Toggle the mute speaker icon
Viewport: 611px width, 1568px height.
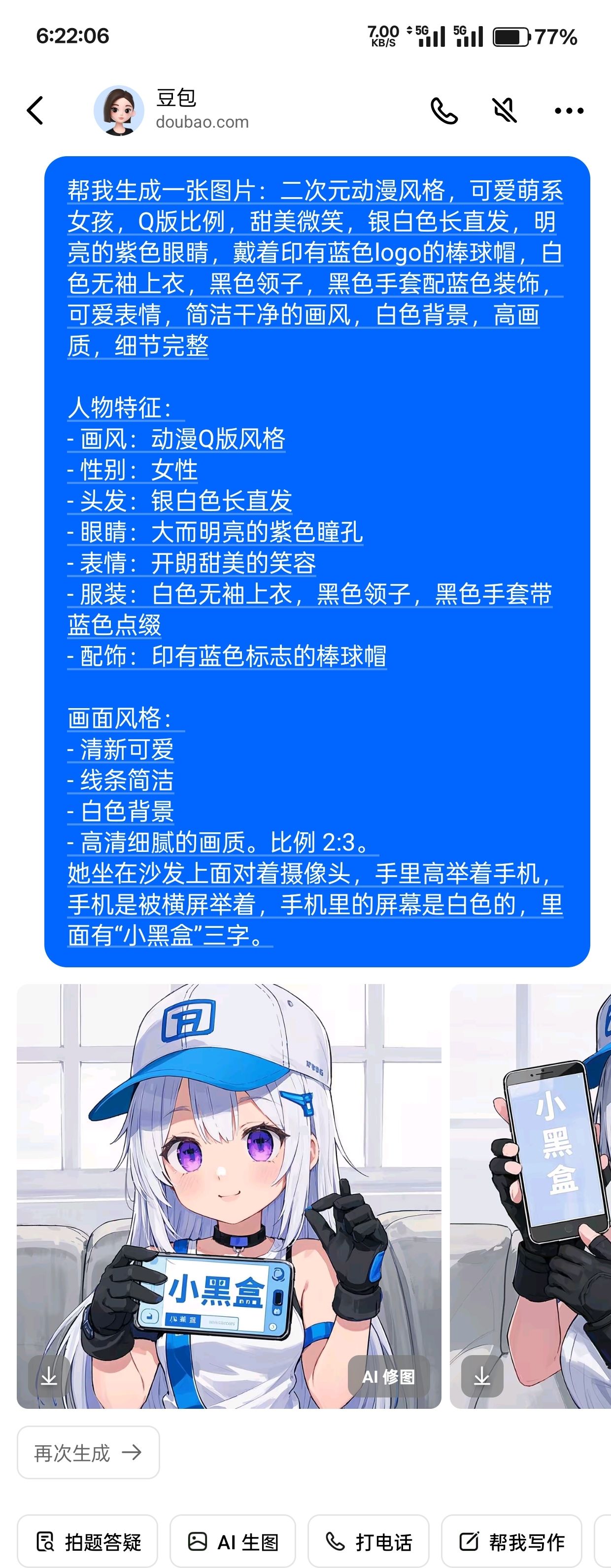click(x=505, y=111)
